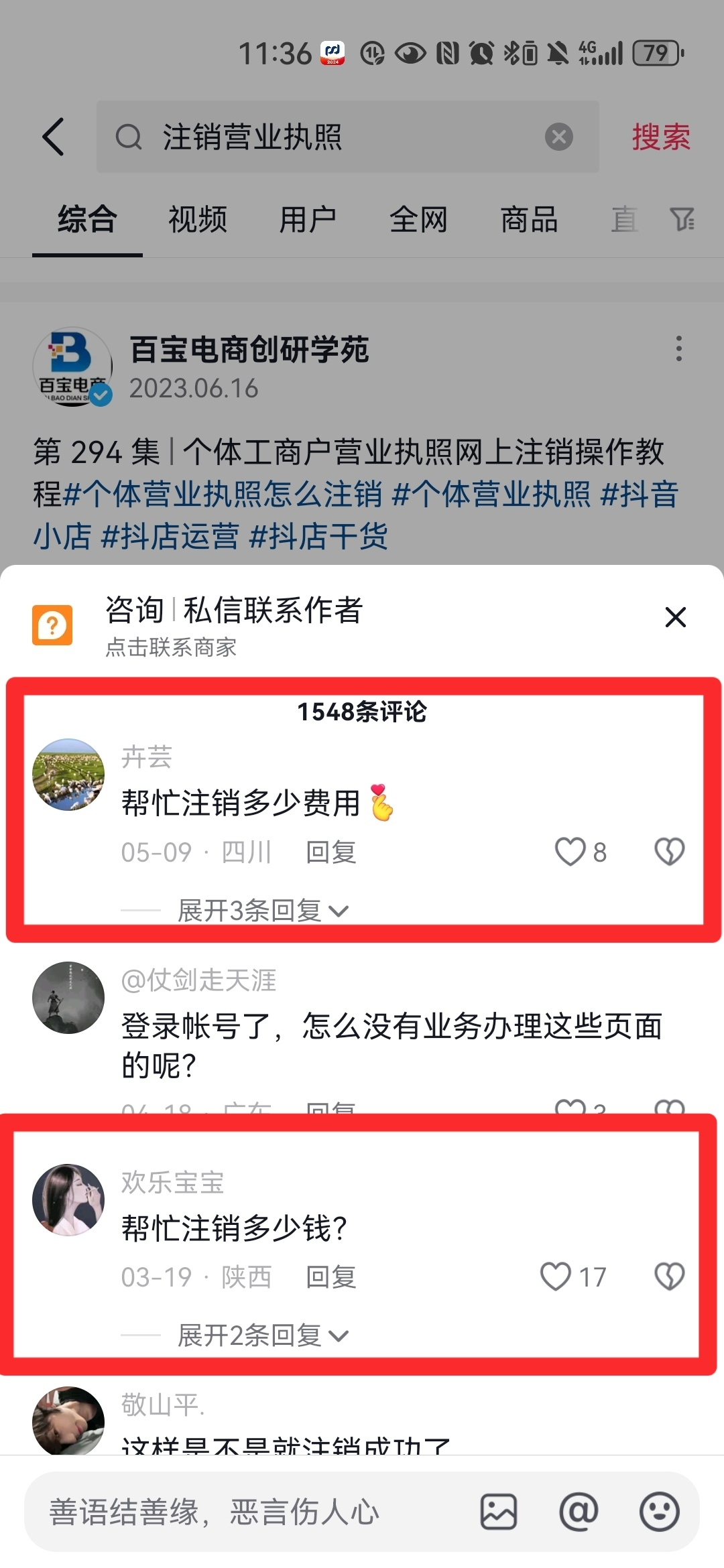Close the comments panel
The width and height of the screenshot is (724, 1568).
pyautogui.click(x=675, y=617)
